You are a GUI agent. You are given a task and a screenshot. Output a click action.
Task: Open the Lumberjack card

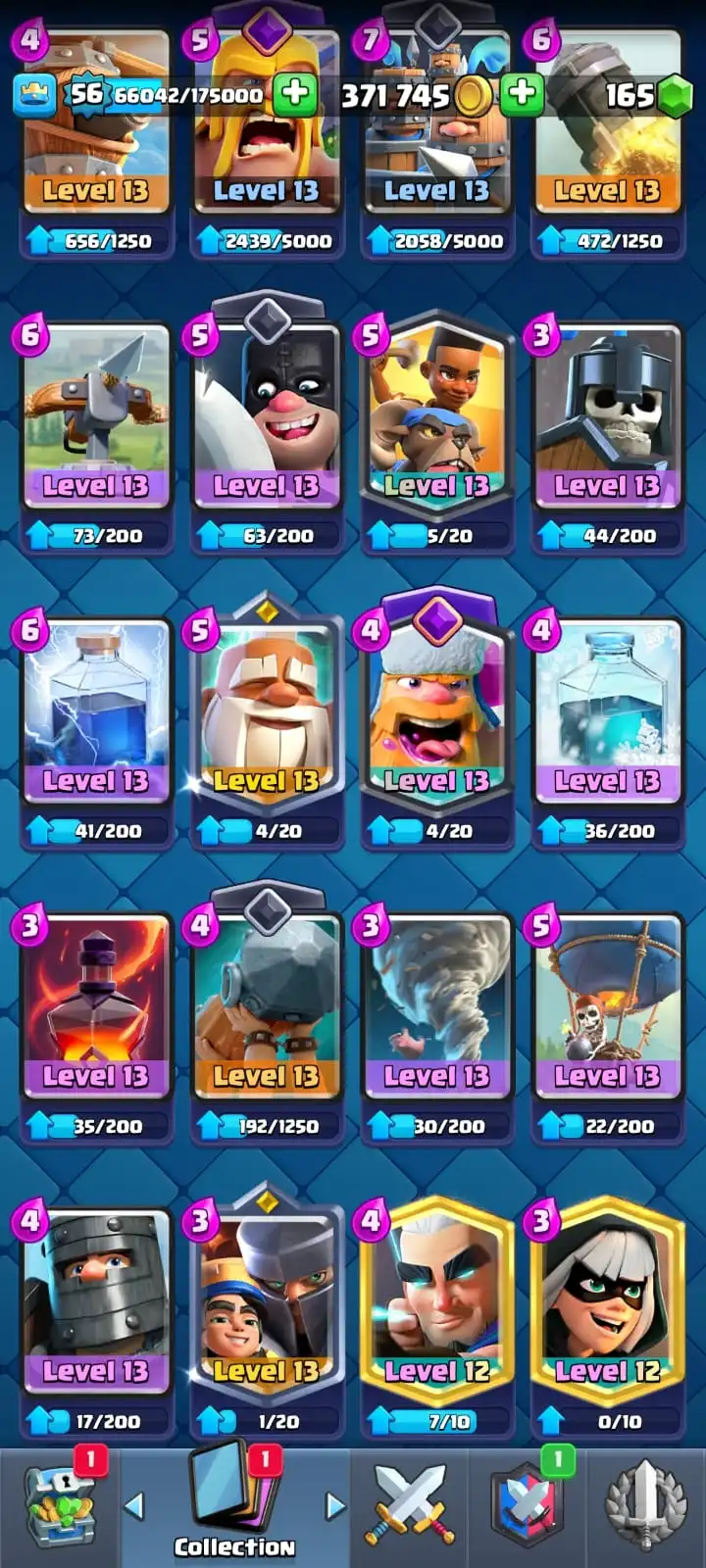click(436, 715)
